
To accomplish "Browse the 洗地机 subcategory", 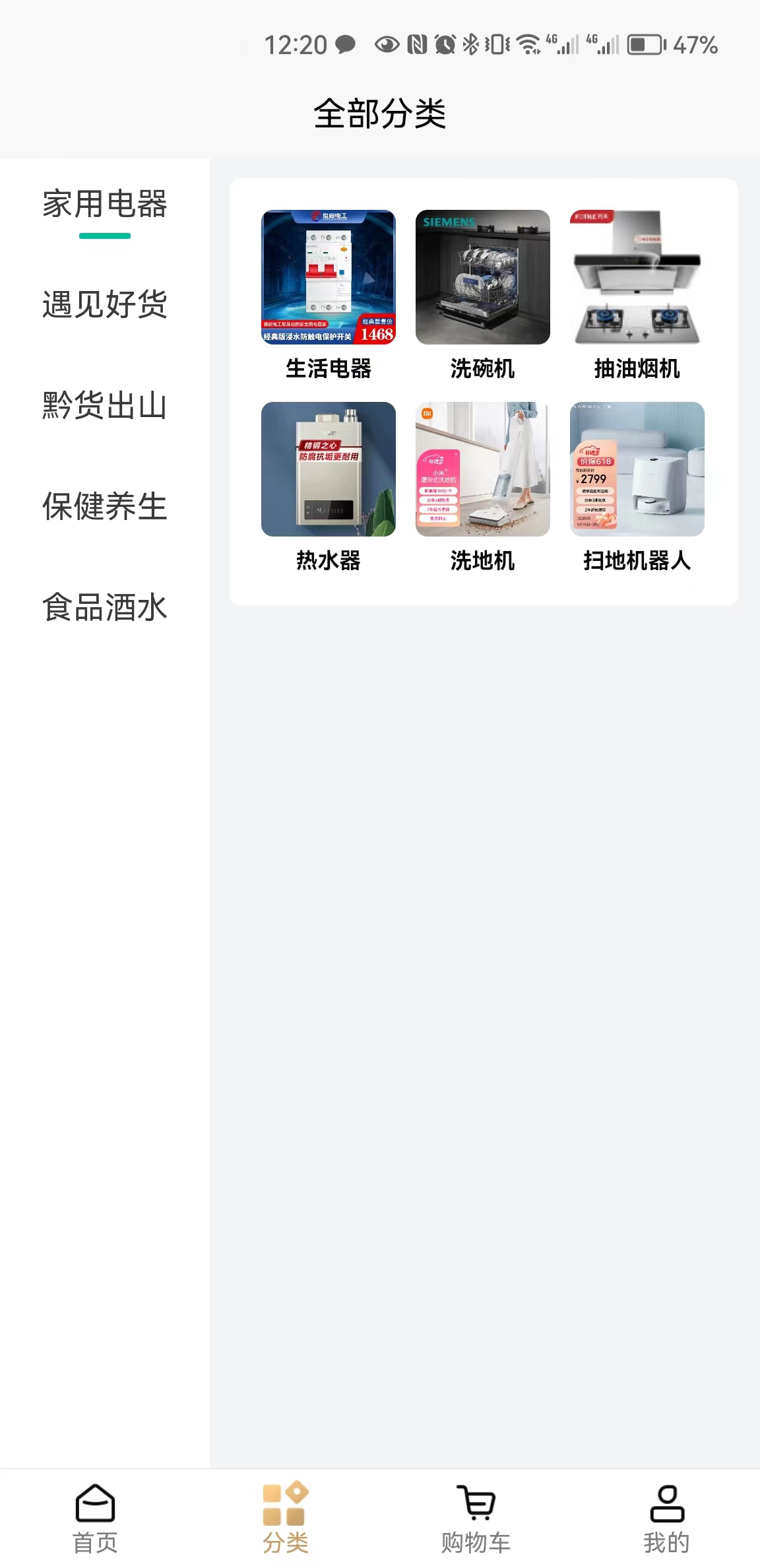I will [483, 488].
